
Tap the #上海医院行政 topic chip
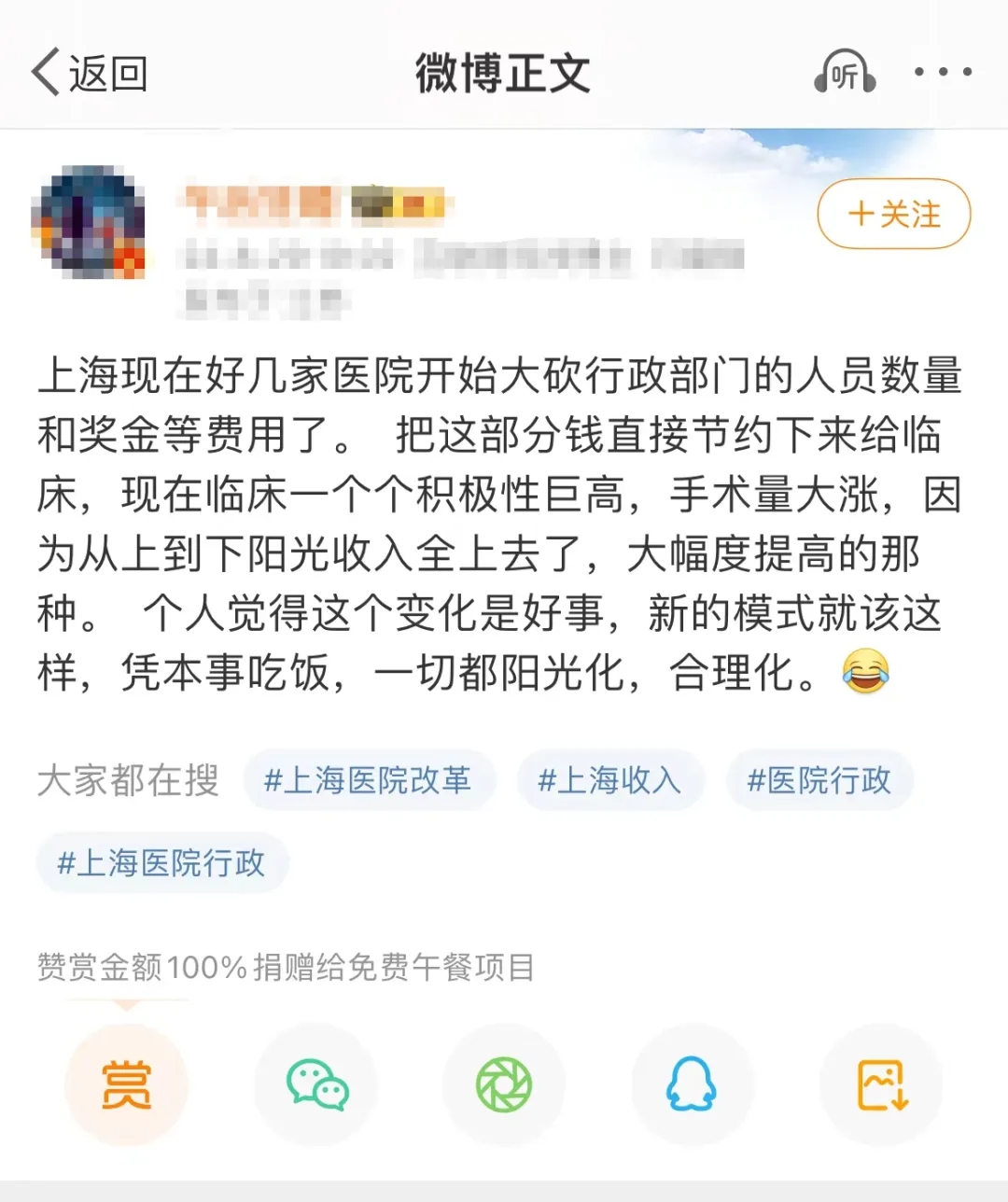click(161, 863)
